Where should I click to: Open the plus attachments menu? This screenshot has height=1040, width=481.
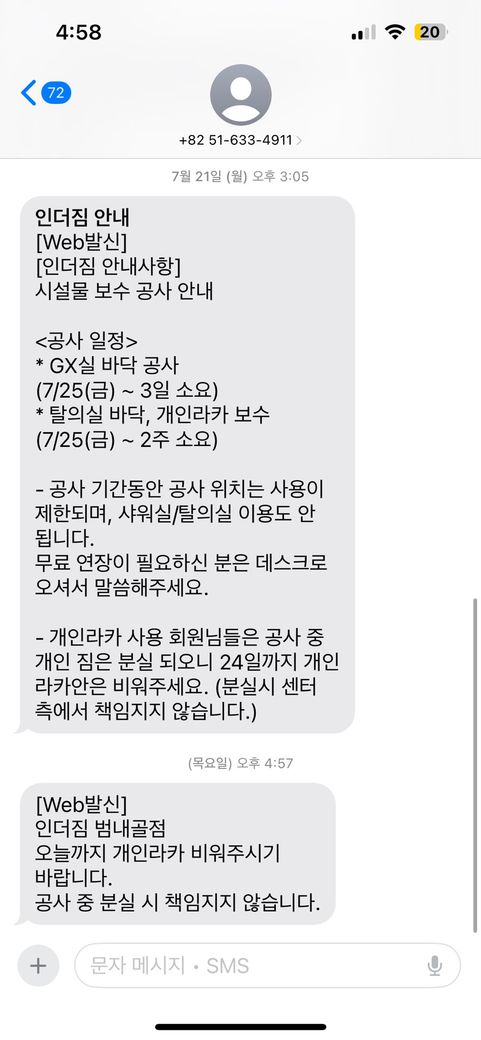38,966
